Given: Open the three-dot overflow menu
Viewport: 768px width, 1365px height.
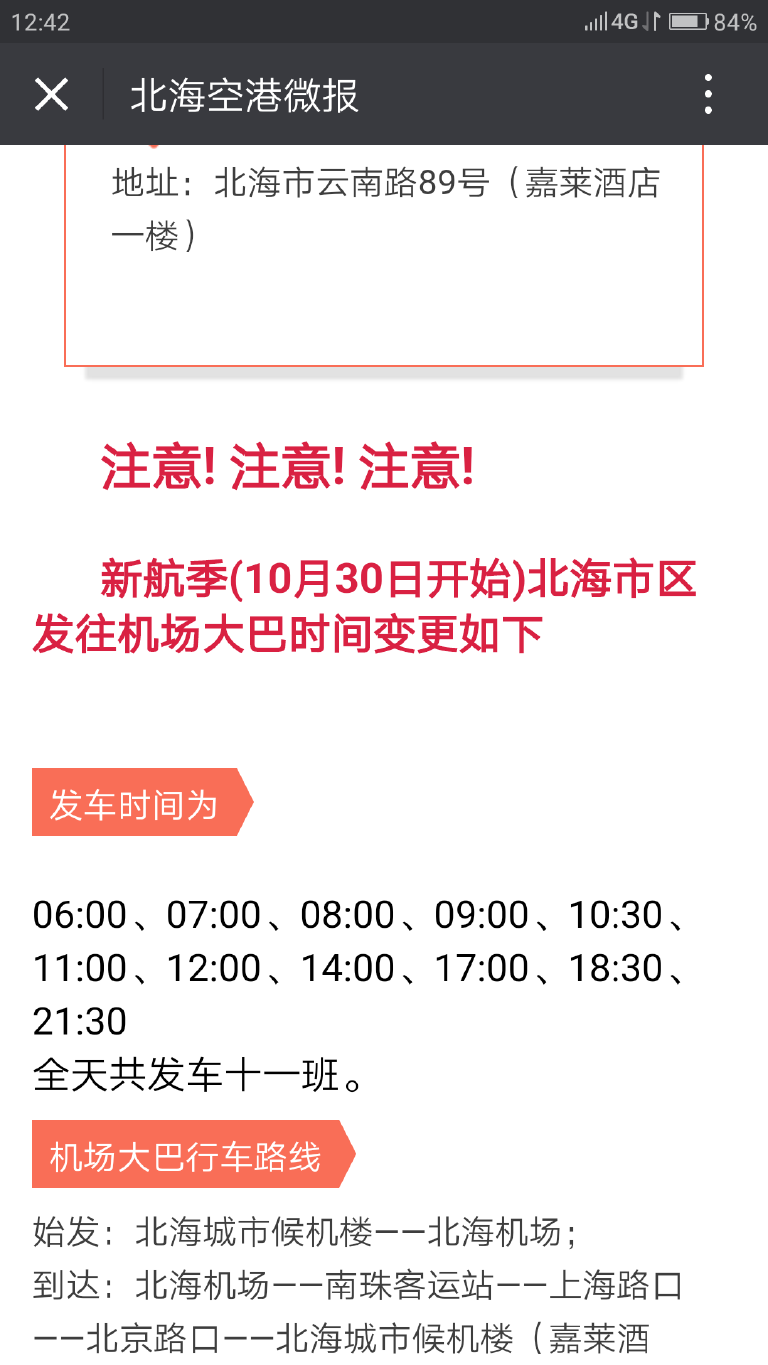Looking at the screenshot, I should (x=708, y=95).
